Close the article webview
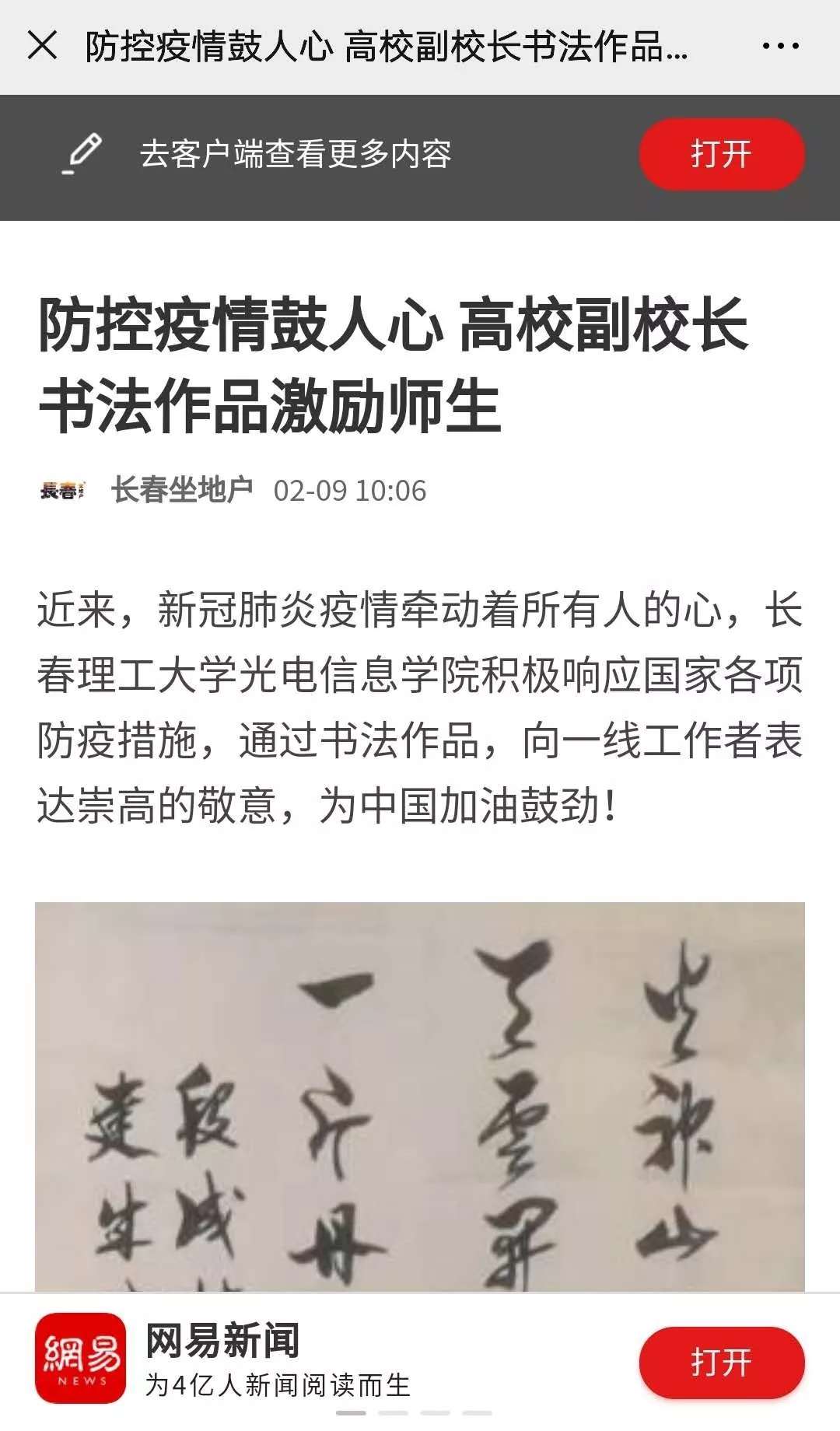The height and width of the screenshot is (1431, 840). pos(42,45)
